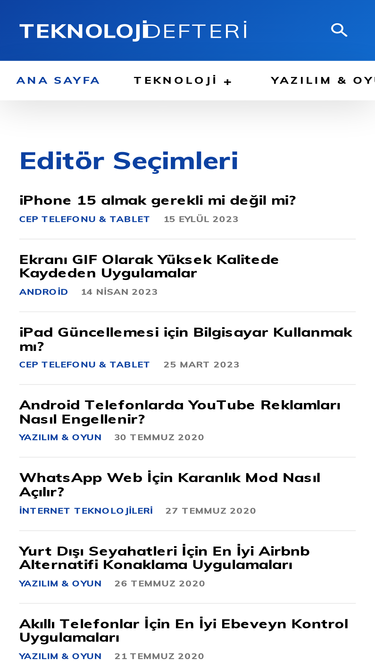Viewport: 375px width, 667px height.
Task: Open the iPad Güncellemesi için Bilgisayar article
Action: point(186,339)
